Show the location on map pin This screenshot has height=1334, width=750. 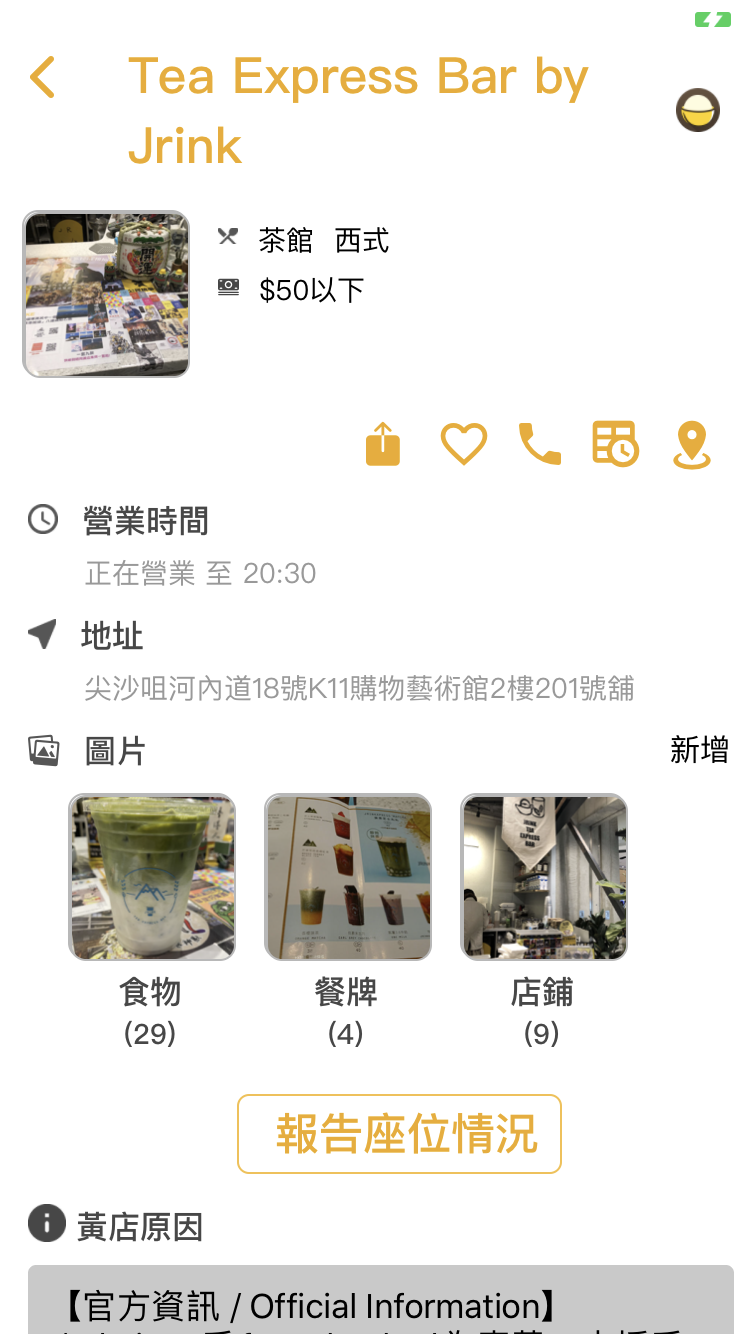pos(692,445)
